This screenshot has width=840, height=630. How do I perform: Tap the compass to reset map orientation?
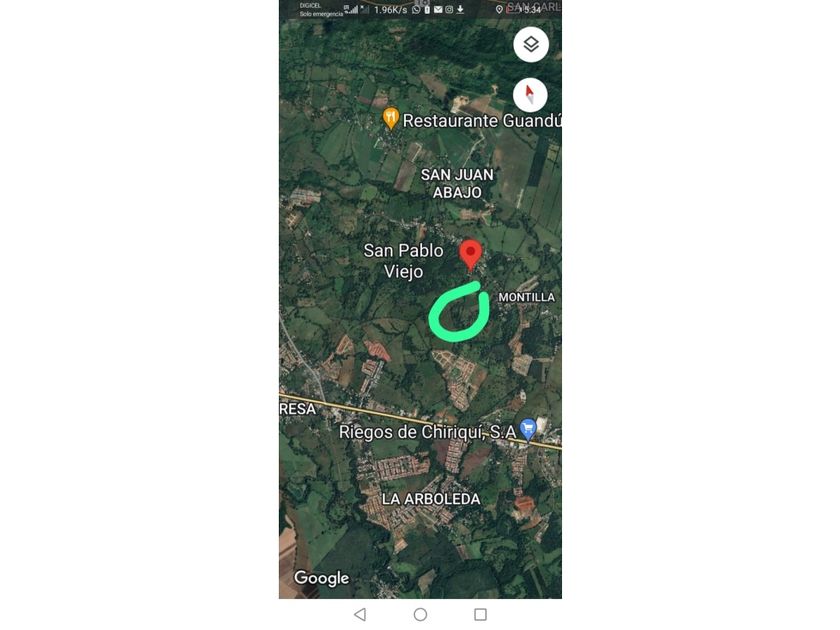point(530,95)
